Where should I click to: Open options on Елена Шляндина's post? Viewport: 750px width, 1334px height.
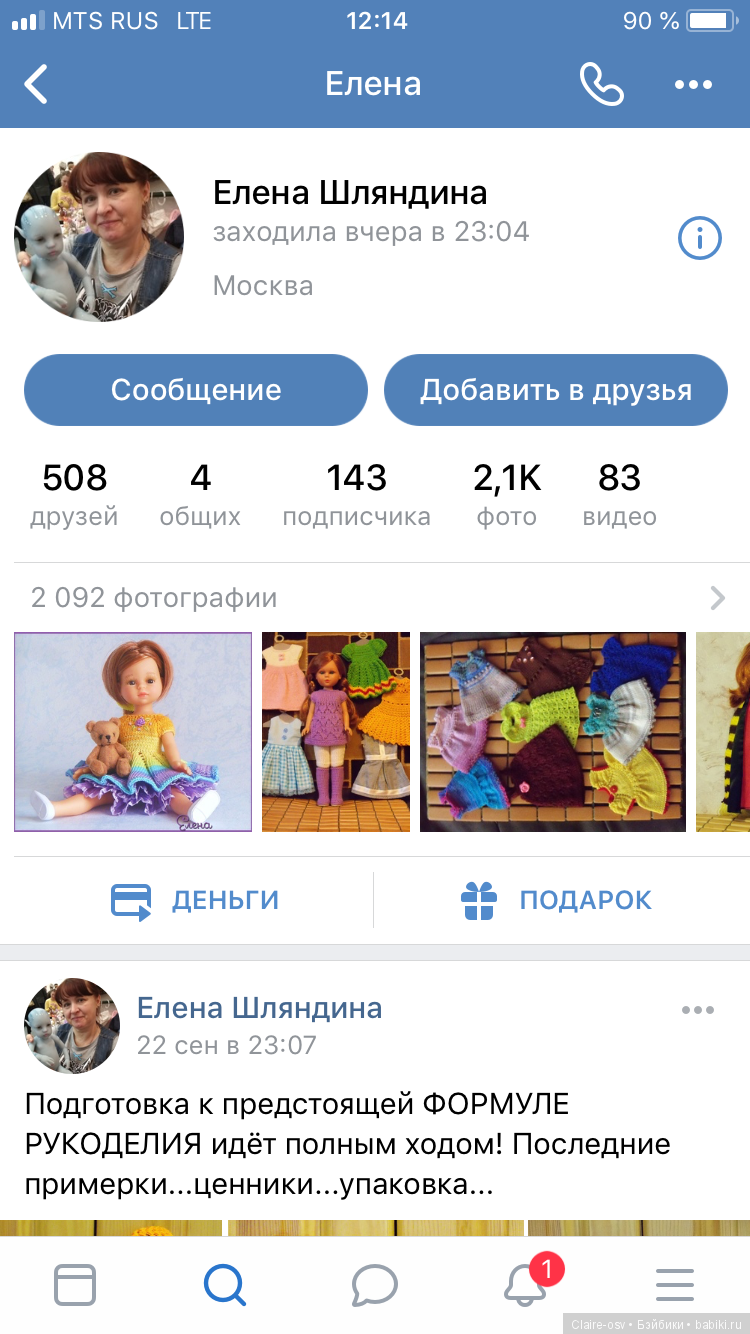point(696,1010)
